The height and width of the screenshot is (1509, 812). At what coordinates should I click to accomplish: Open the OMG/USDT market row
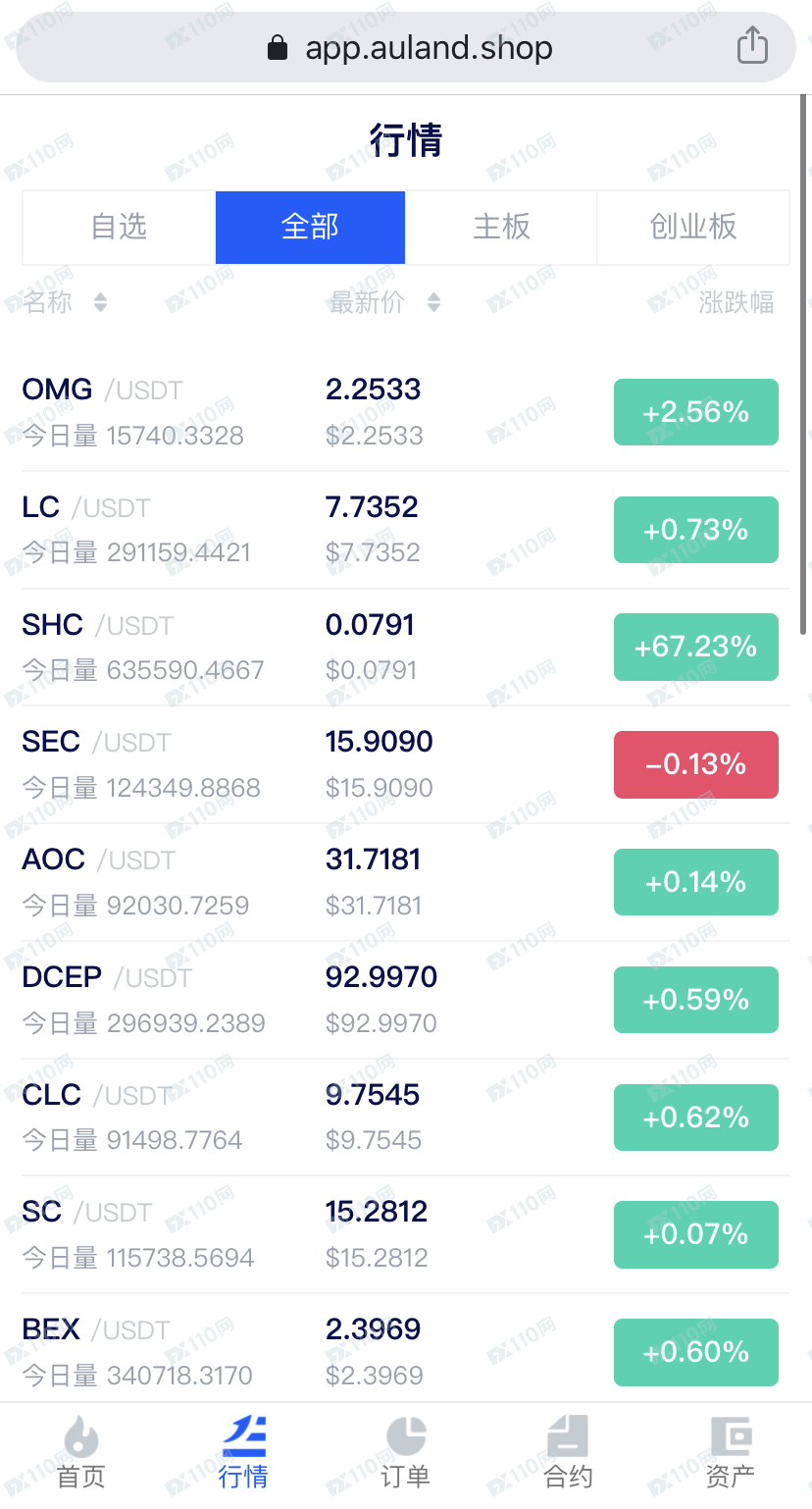406,412
